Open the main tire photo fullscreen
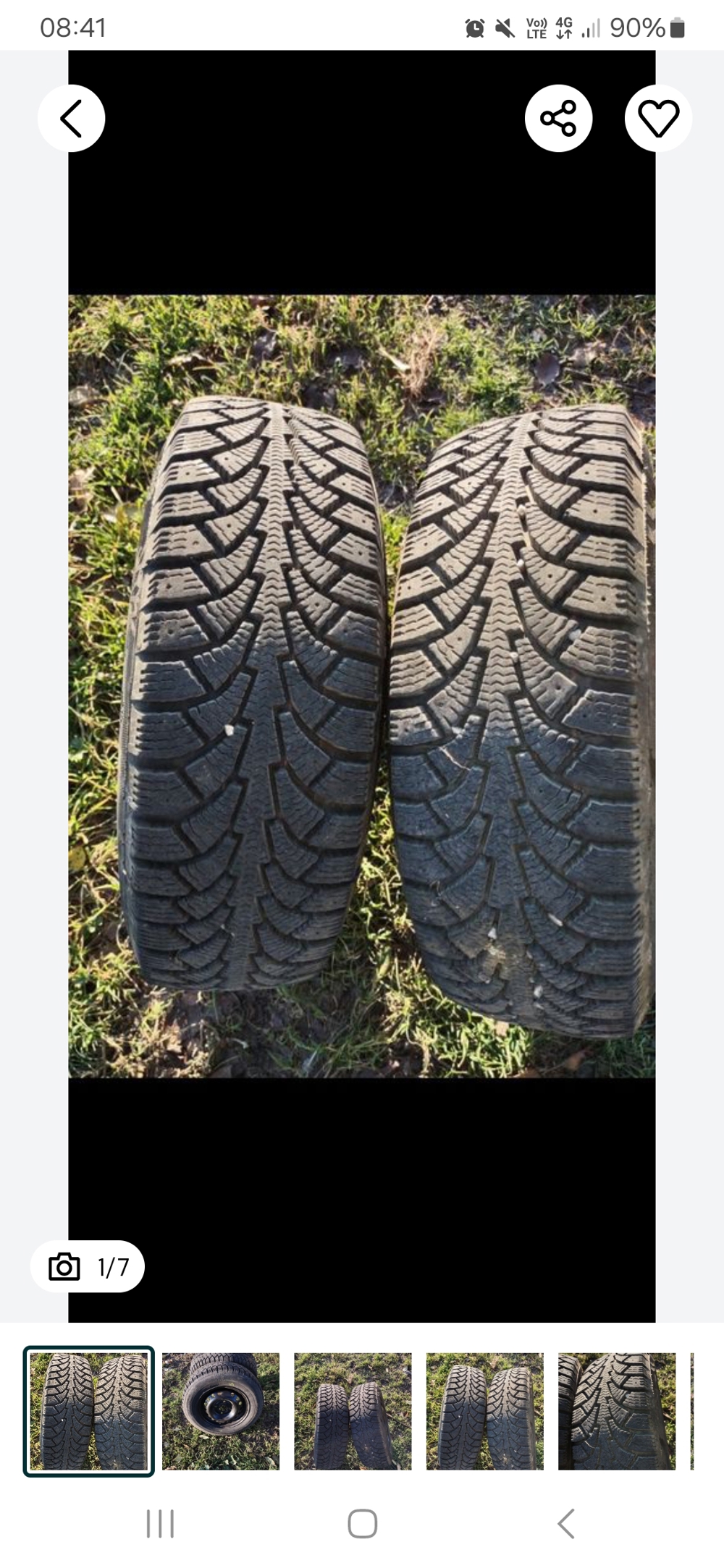This screenshot has height=1568, width=724. pyautogui.click(x=362, y=686)
